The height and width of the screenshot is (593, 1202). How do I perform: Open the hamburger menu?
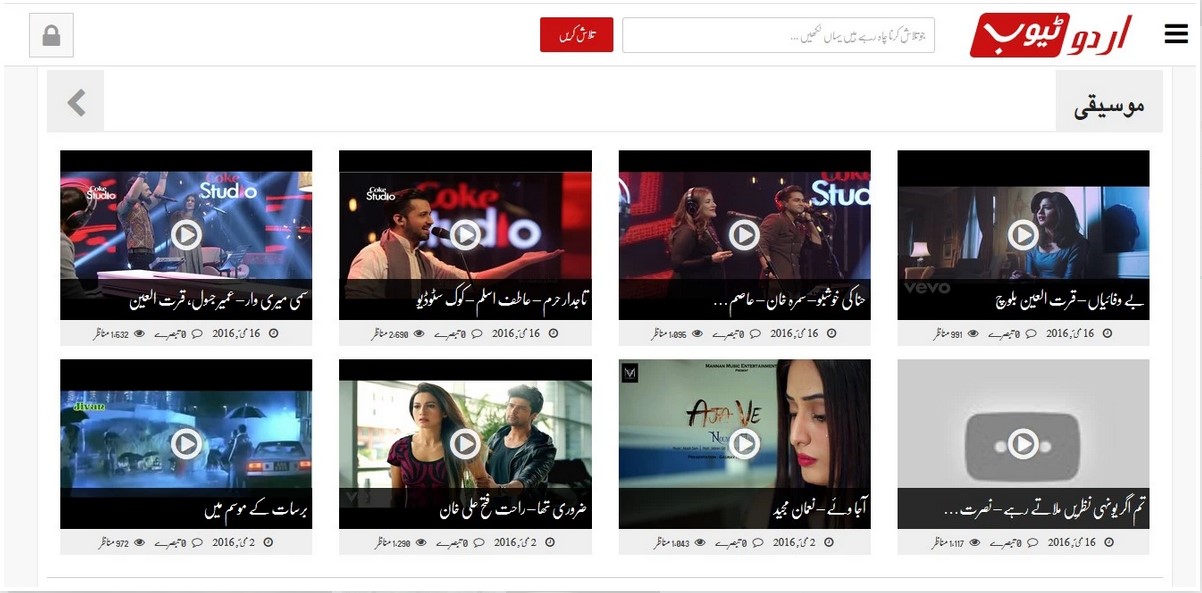[x=1175, y=34]
